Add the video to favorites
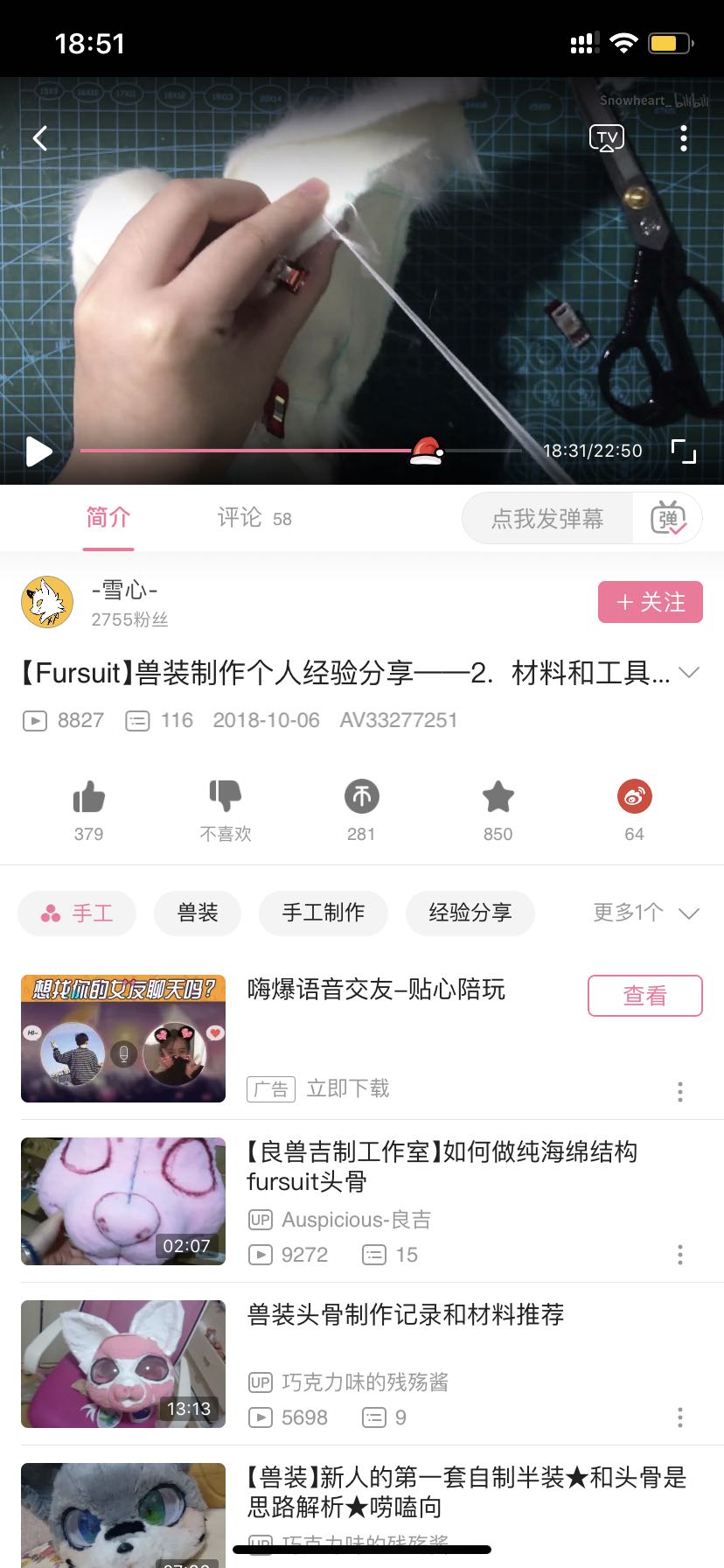 [x=498, y=797]
